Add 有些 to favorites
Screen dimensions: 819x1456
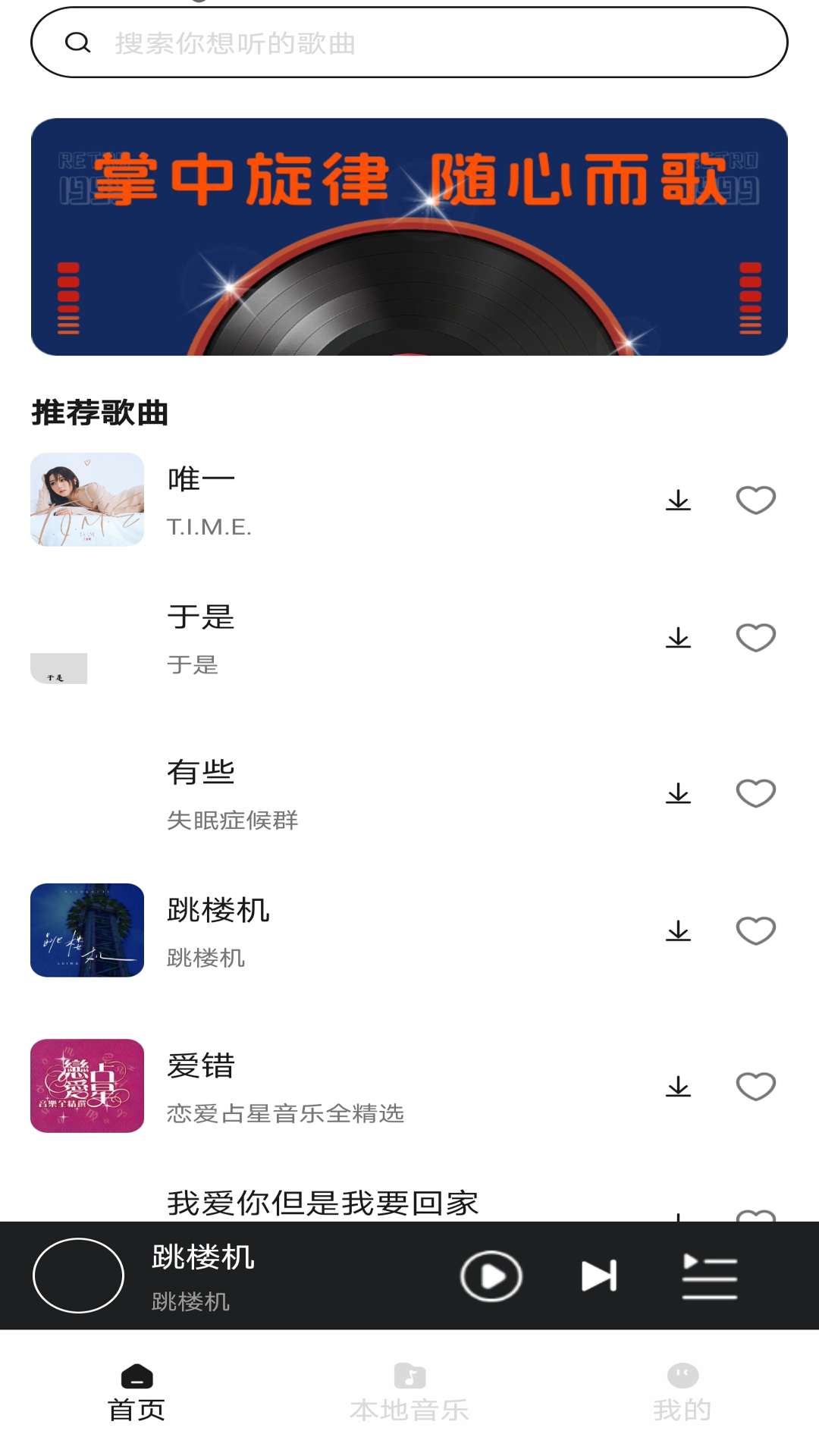[x=755, y=794]
